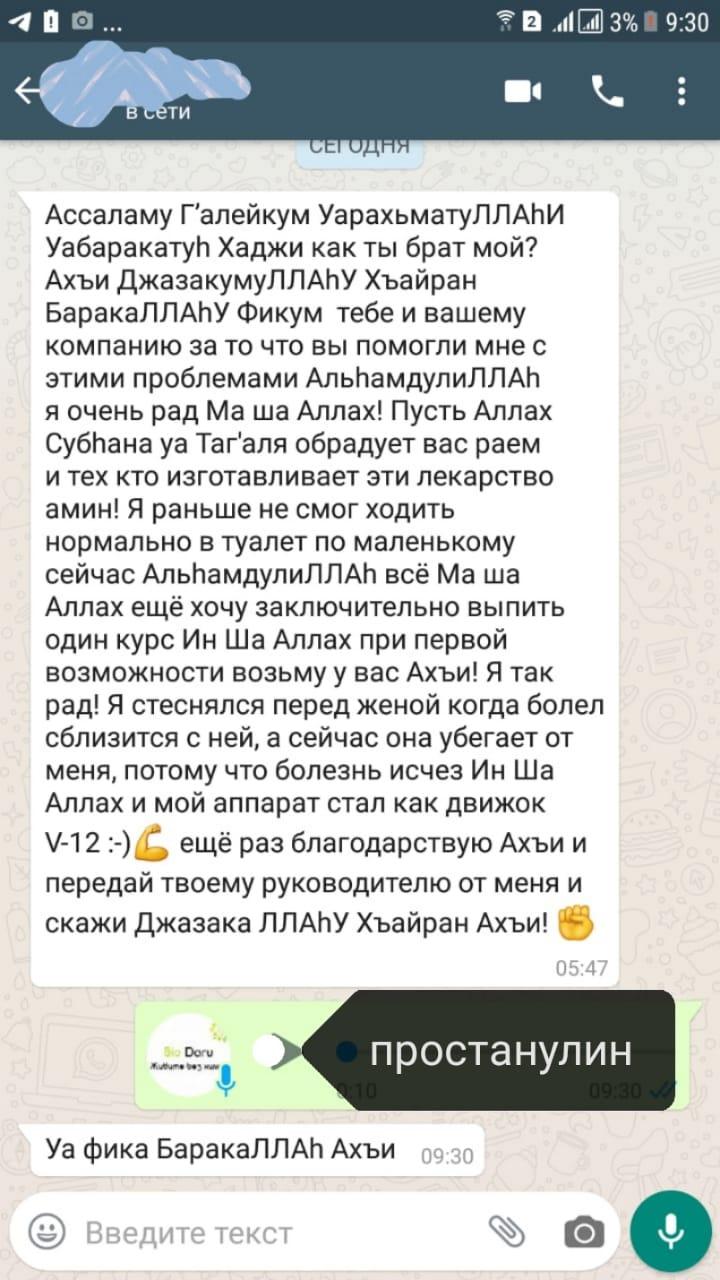Attach a file with the paperclip
The width and height of the screenshot is (720, 1280).
(x=507, y=1232)
